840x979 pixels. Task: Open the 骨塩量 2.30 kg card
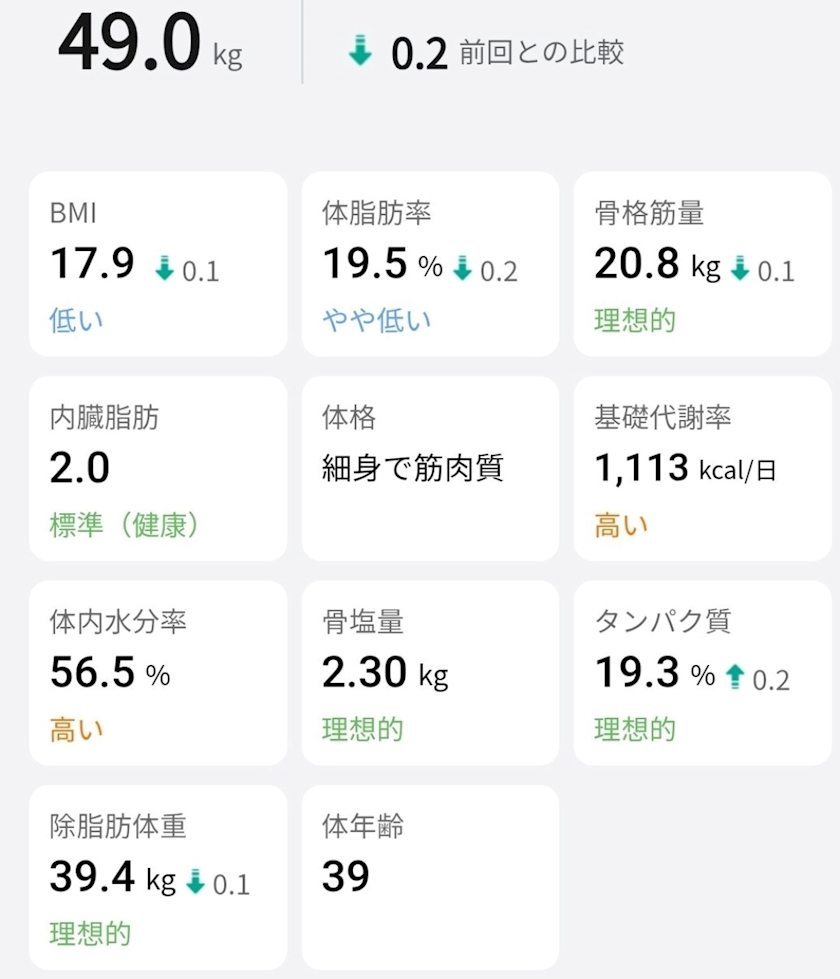click(x=430, y=673)
